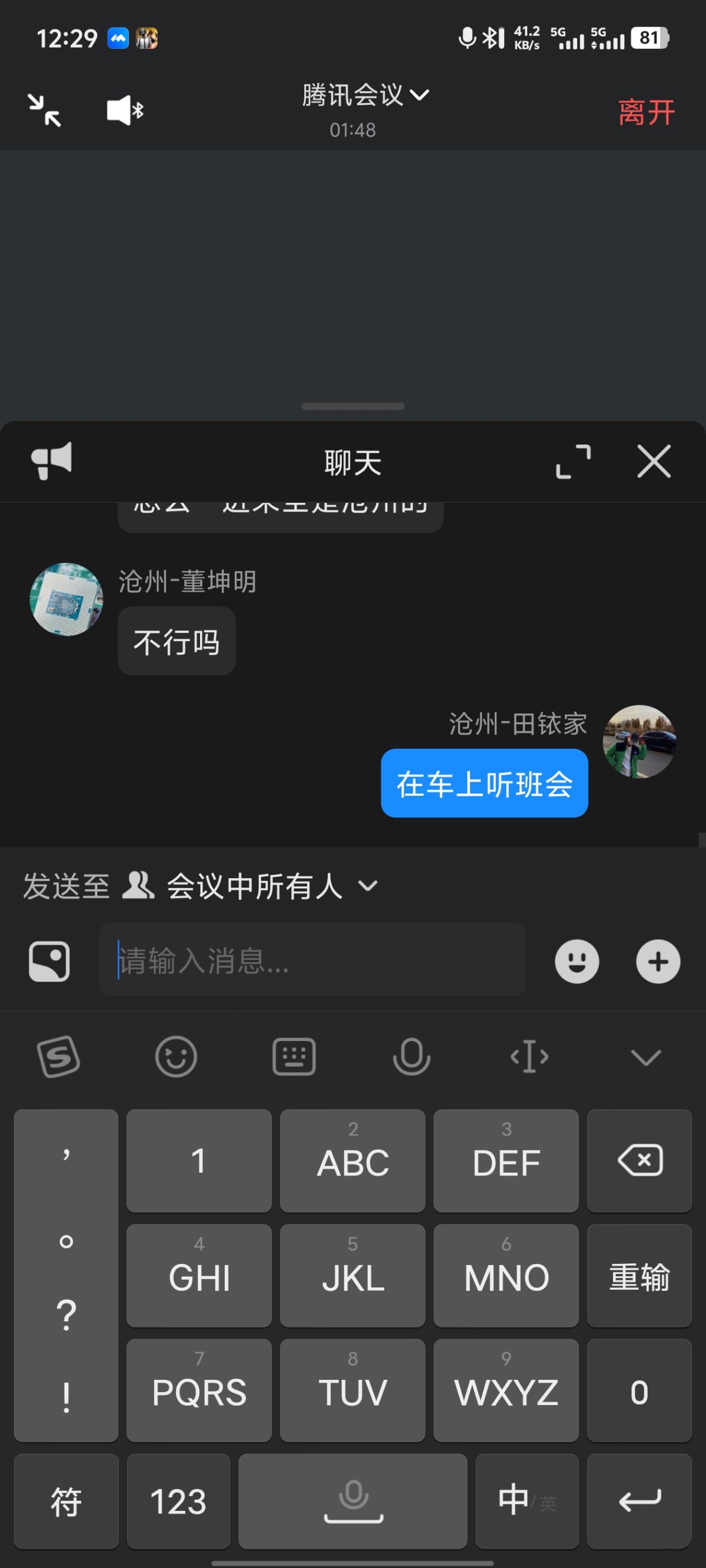Select the cursor positioning icon on keyboard toolbar
706x1568 pixels.
click(x=528, y=1057)
